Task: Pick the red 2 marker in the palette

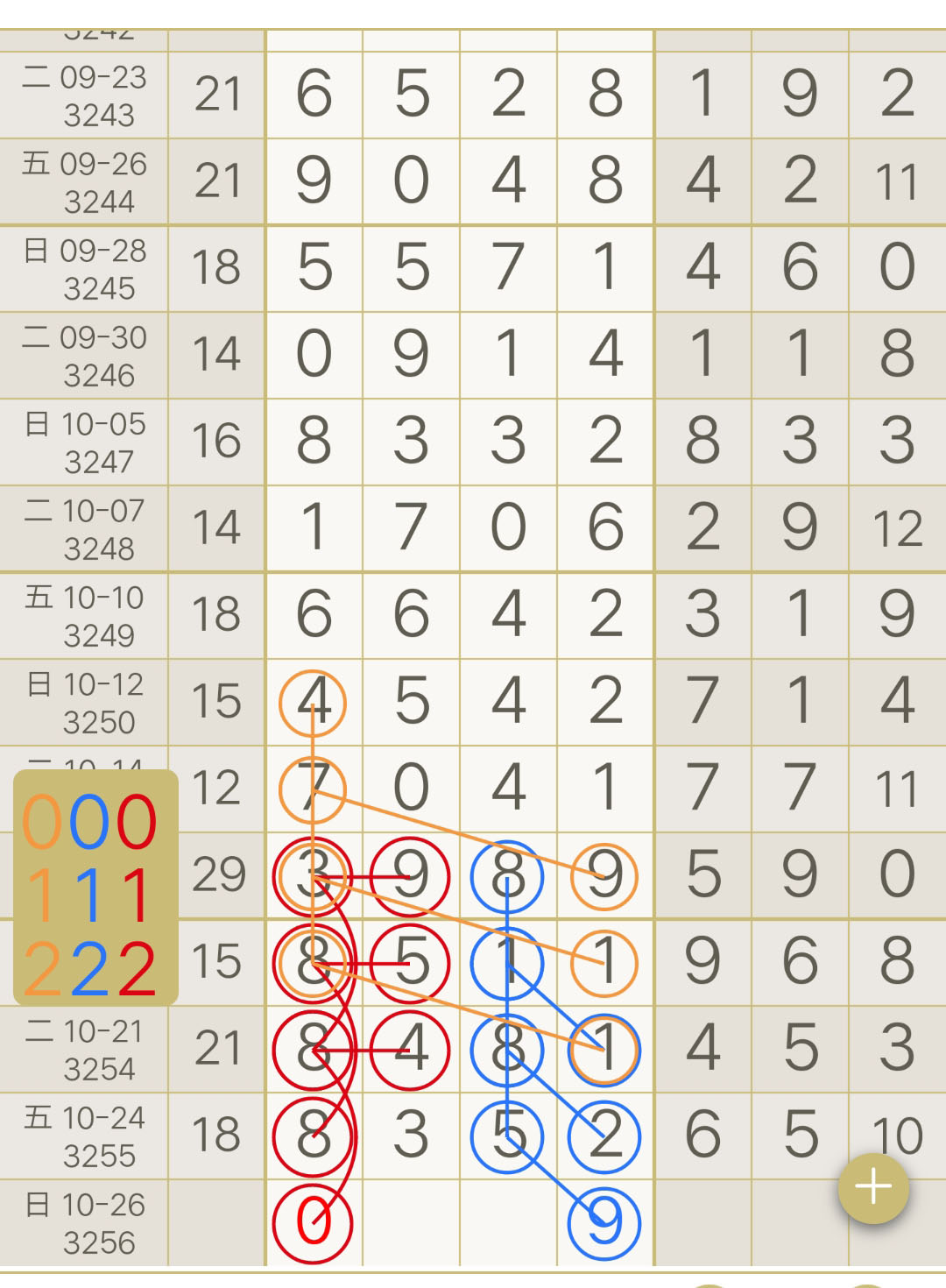Action: click(137, 969)
